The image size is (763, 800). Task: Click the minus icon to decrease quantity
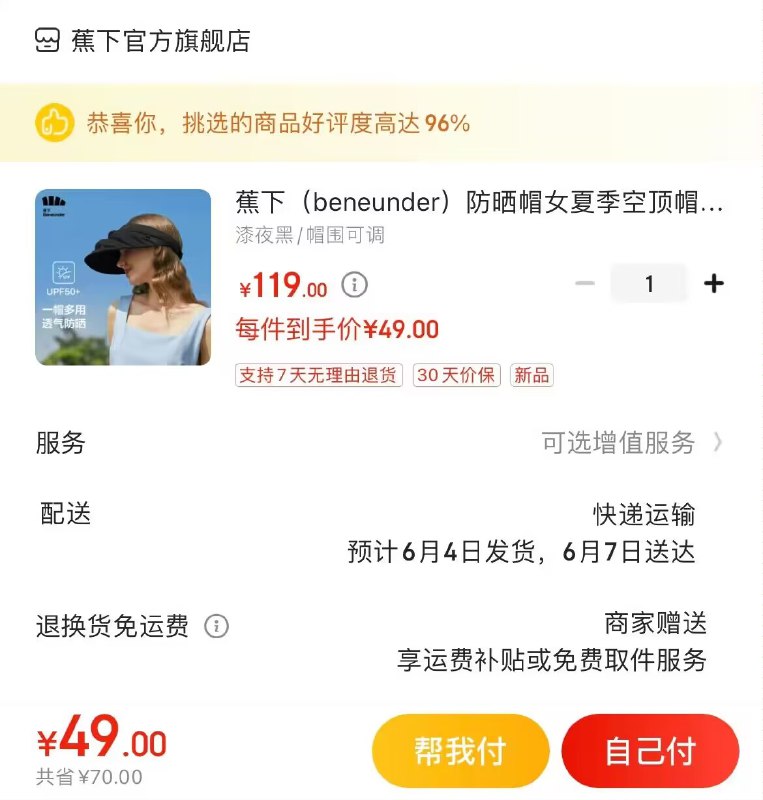585,283
